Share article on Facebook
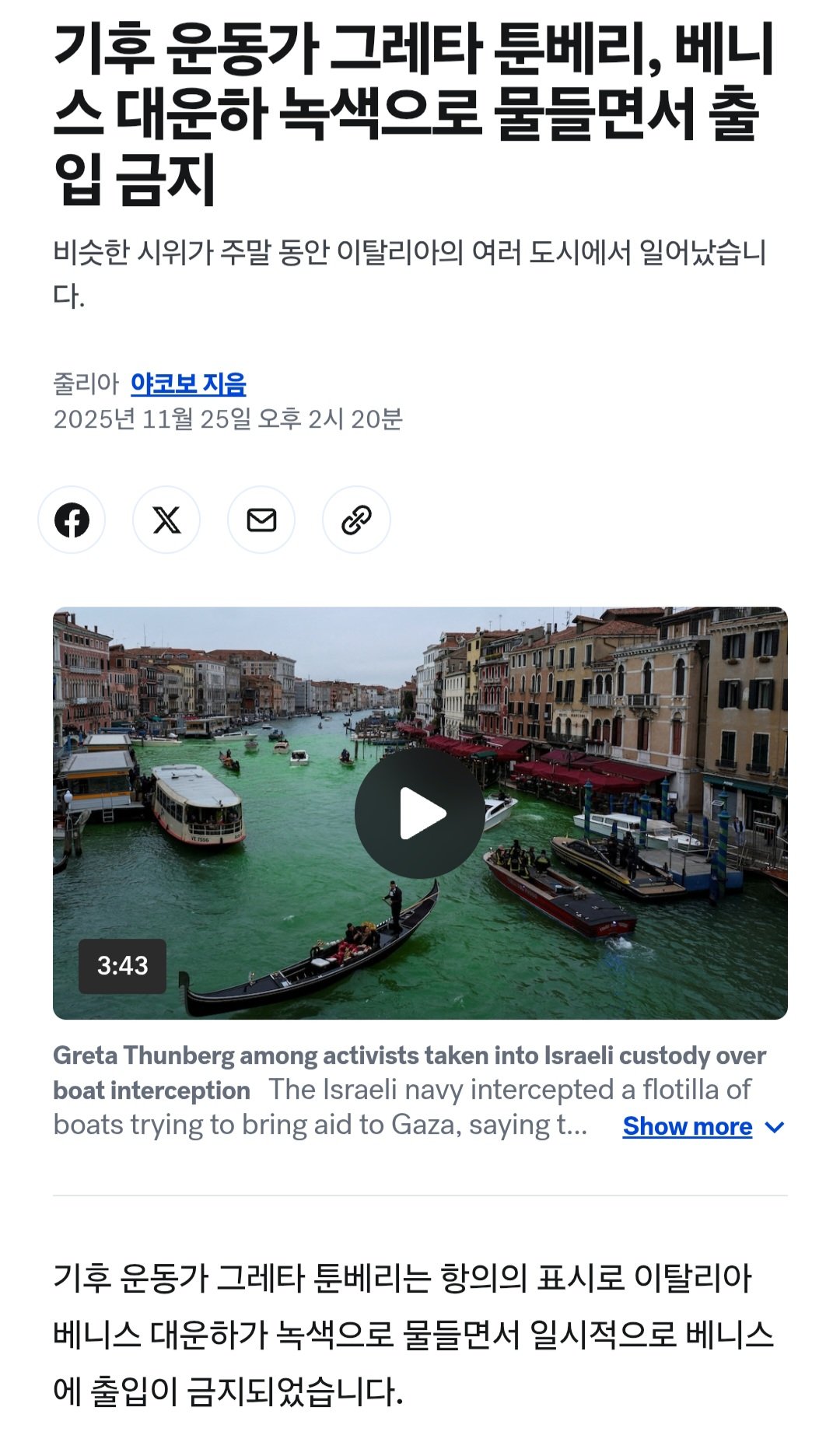Screen dimensions: 840x1435 (72, 520)
